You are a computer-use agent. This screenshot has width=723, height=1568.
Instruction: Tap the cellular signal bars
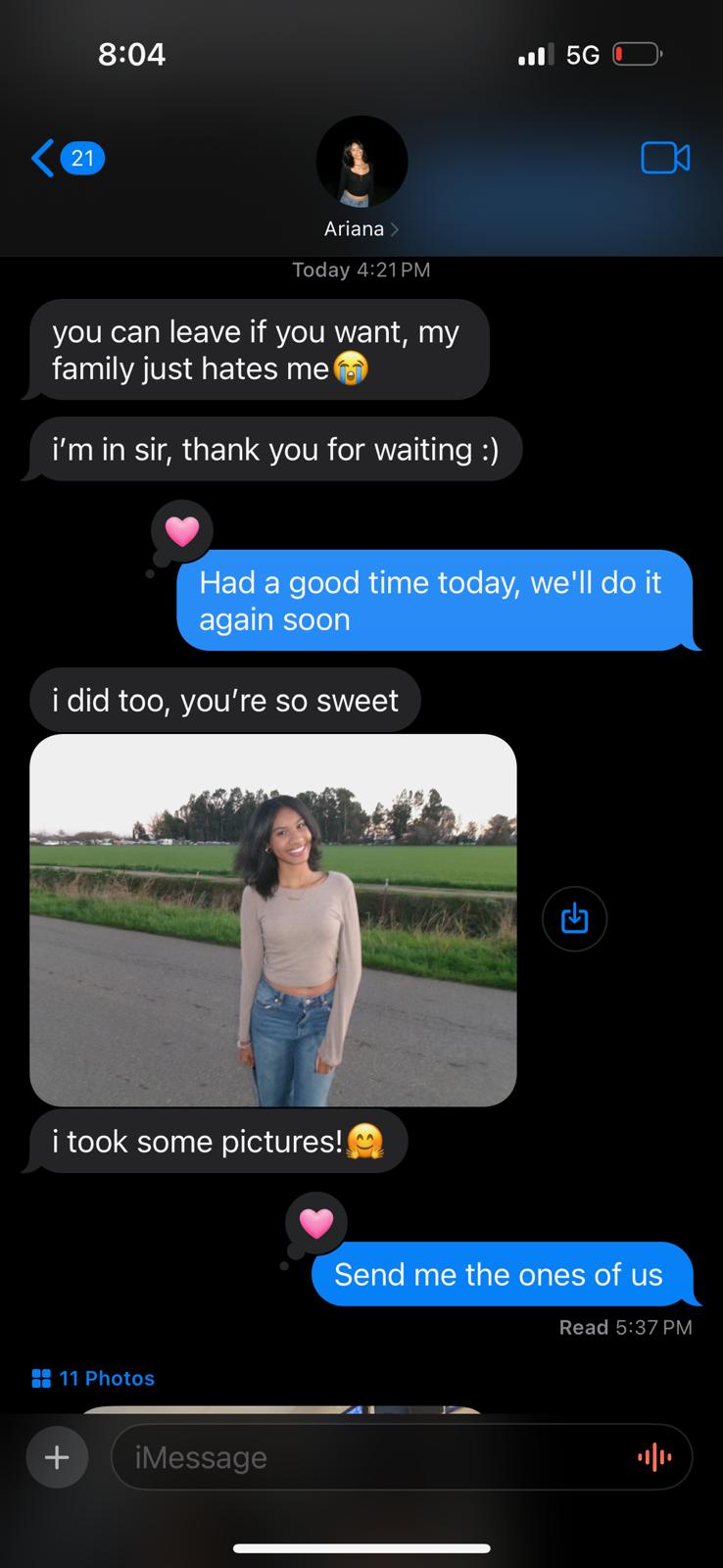(535, 54)
